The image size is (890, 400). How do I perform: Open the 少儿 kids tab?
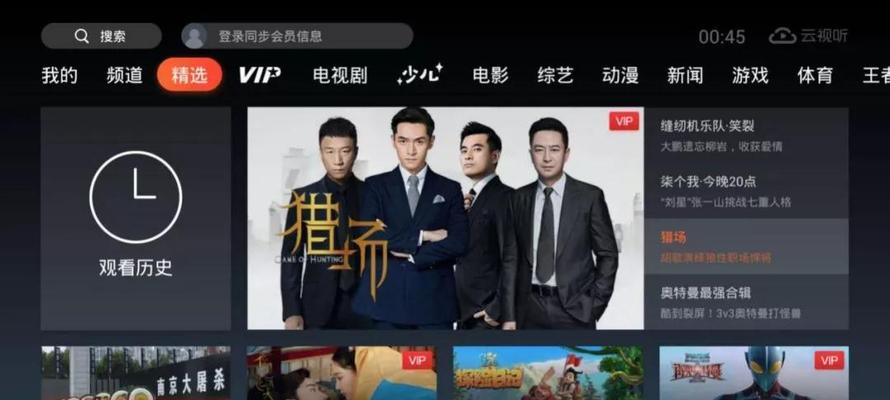click(x=419, y=75)
